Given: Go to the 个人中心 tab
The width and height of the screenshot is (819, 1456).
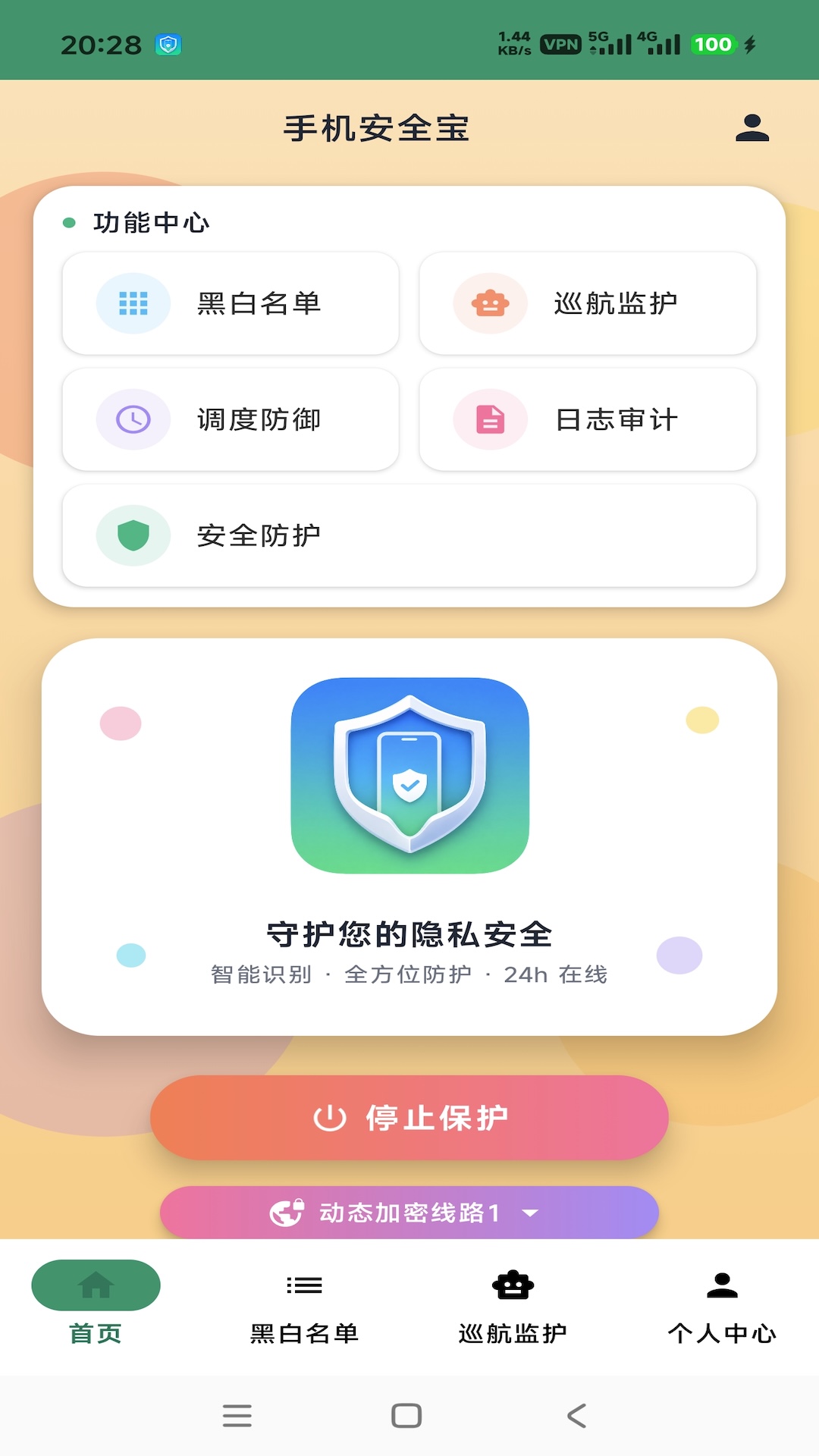Looking at the screenshot, I should (x=722, y=1306).
